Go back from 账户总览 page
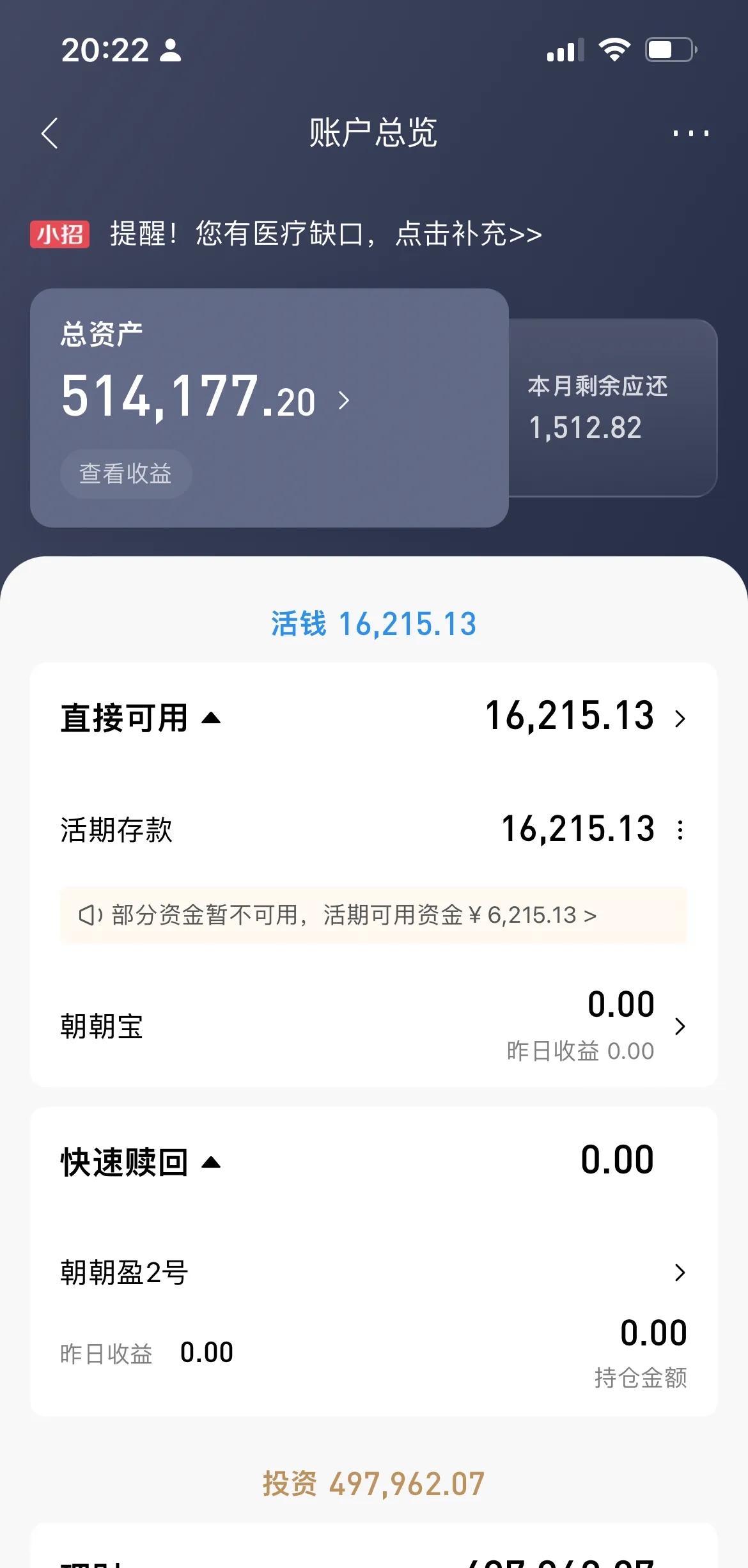This screenshot has width=748, height=1568. click(x=50, y=133)
